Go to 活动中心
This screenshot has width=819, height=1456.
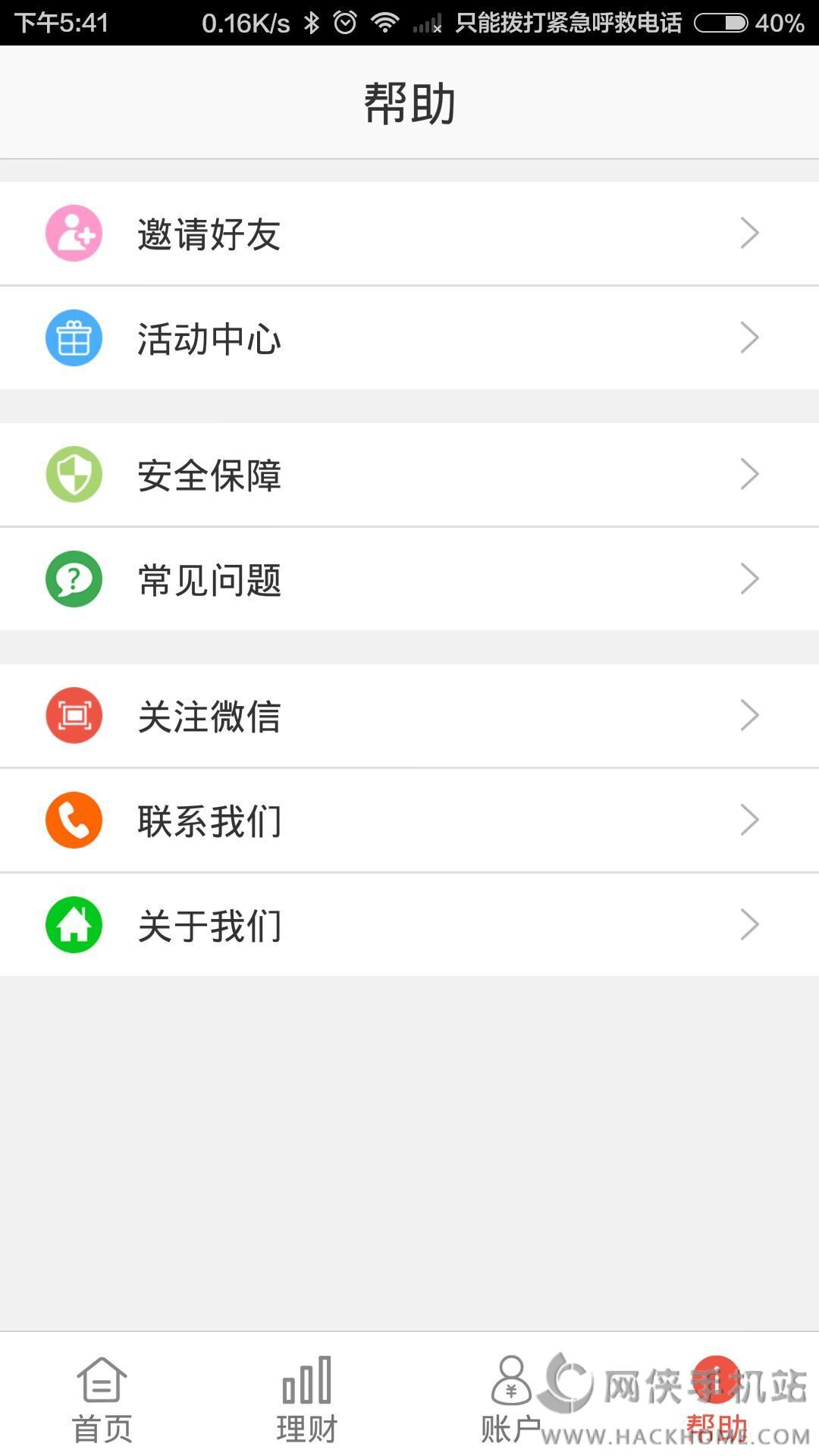pyautogui.click(x=409, y=338)
